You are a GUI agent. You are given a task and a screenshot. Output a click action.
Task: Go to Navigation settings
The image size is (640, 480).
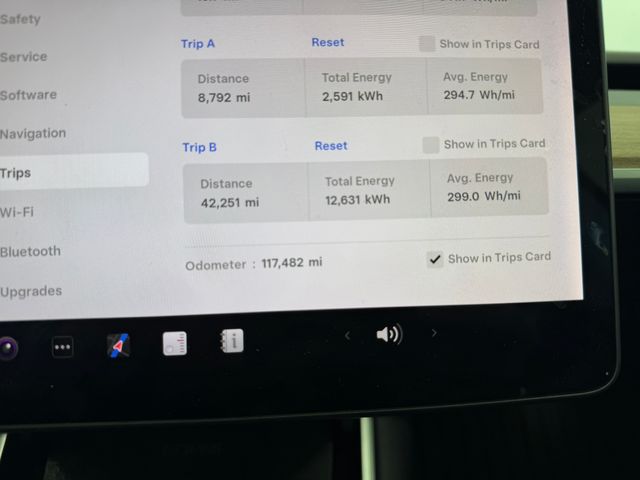coord(33,134)
